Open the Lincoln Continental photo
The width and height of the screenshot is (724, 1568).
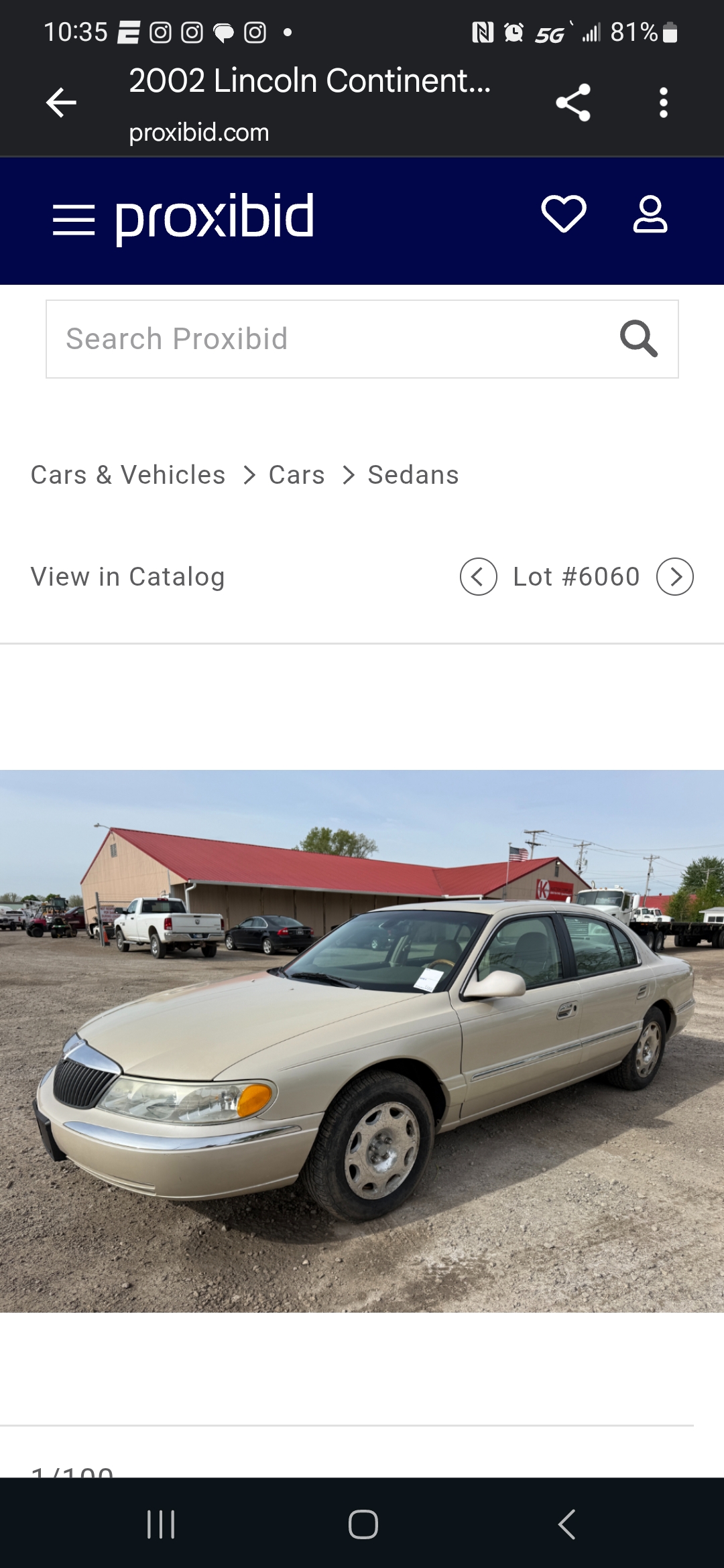click(362, 1041)
